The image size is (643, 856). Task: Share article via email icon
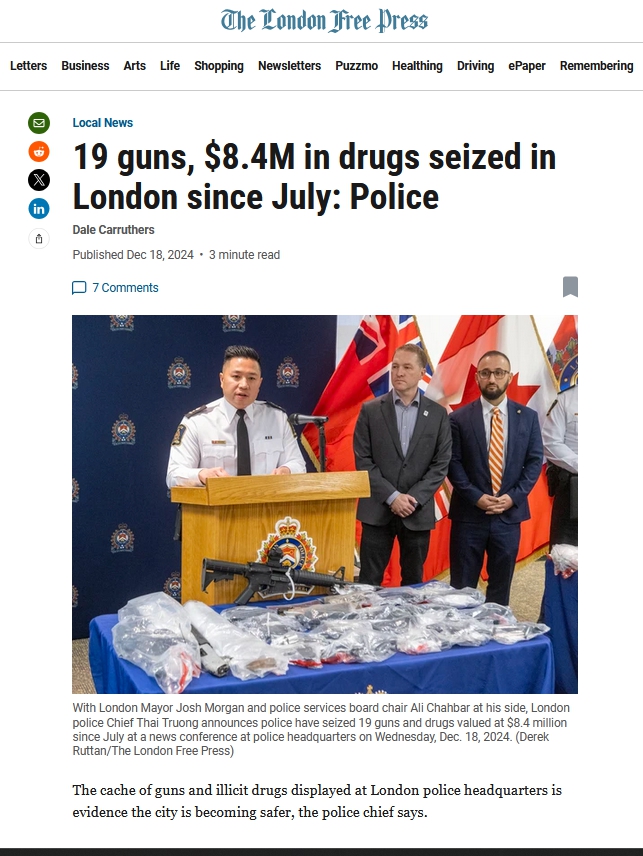(39, 123)
